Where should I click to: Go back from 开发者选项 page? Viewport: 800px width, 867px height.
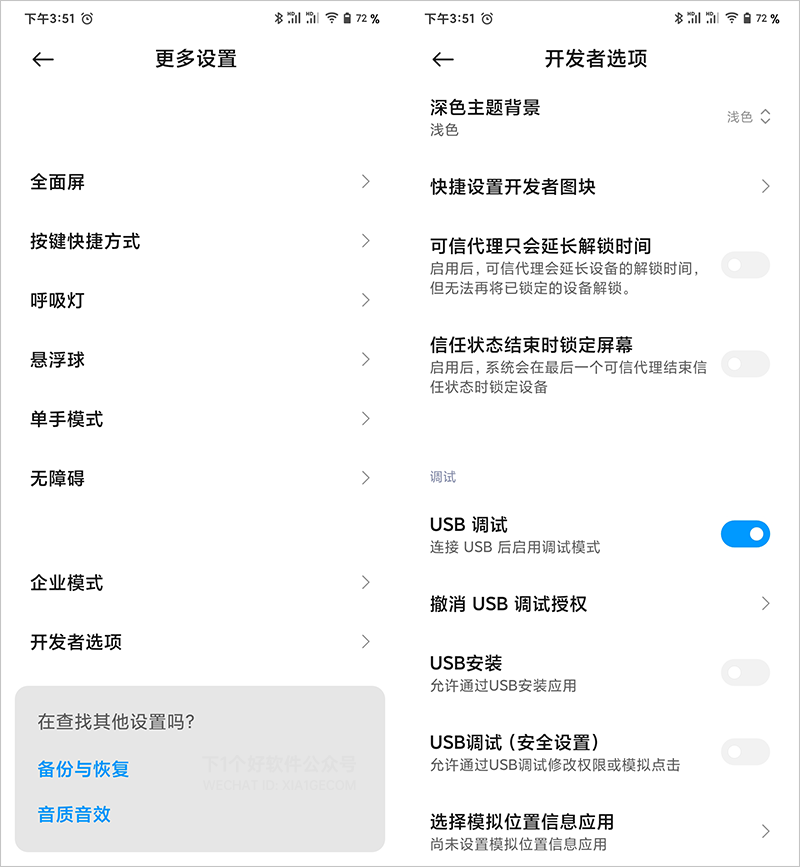443,60
